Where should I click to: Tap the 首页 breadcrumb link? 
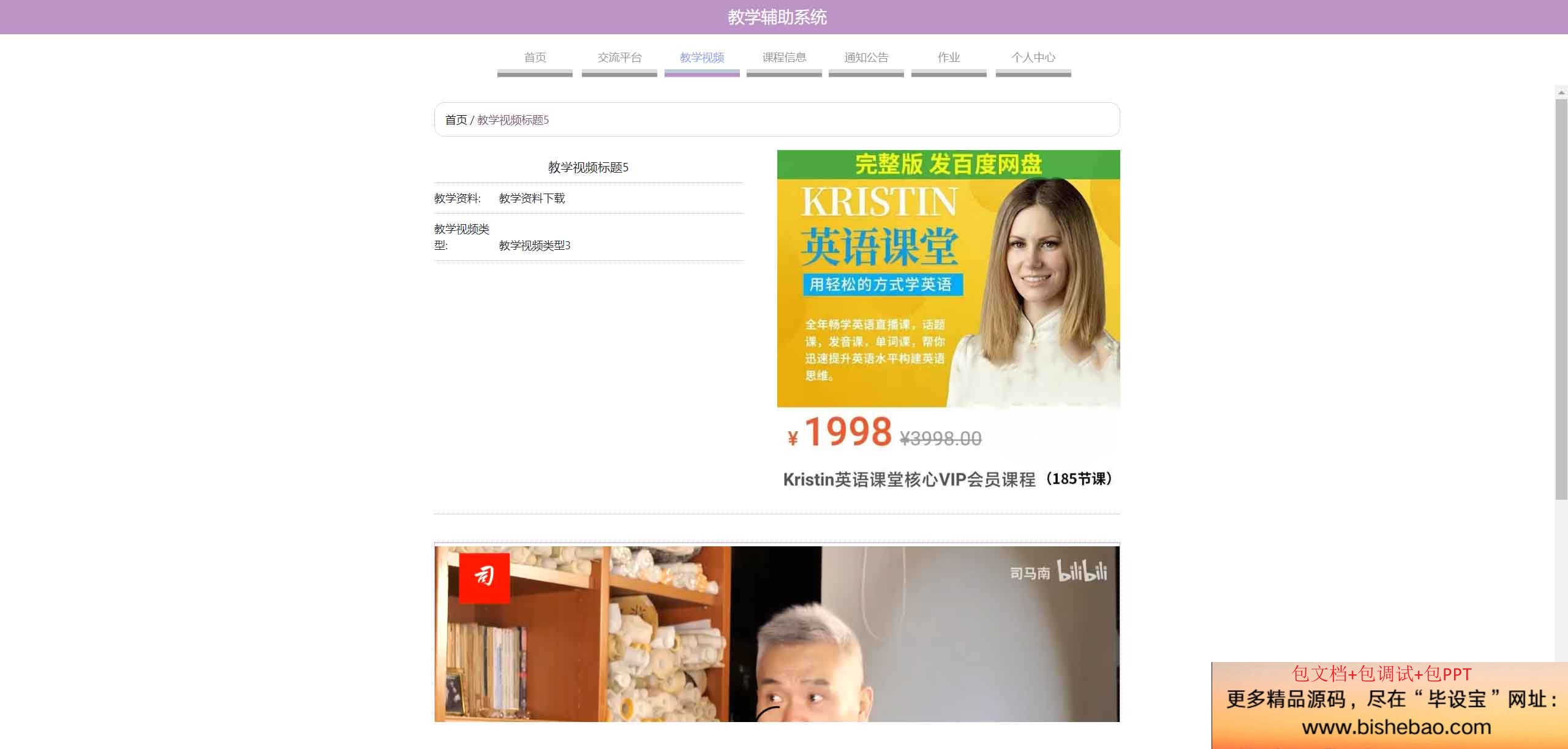456,120
